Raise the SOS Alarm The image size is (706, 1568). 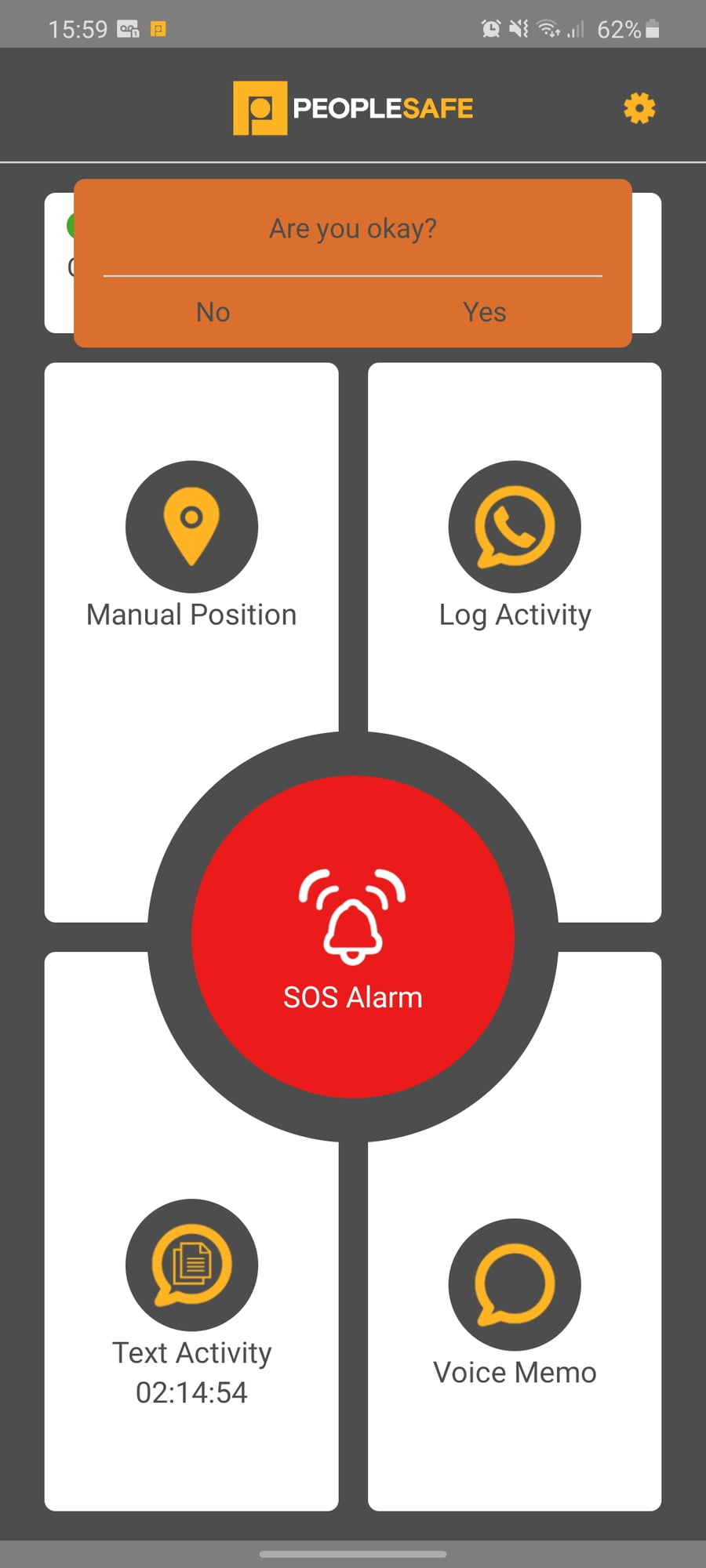(x=353, y=937)
